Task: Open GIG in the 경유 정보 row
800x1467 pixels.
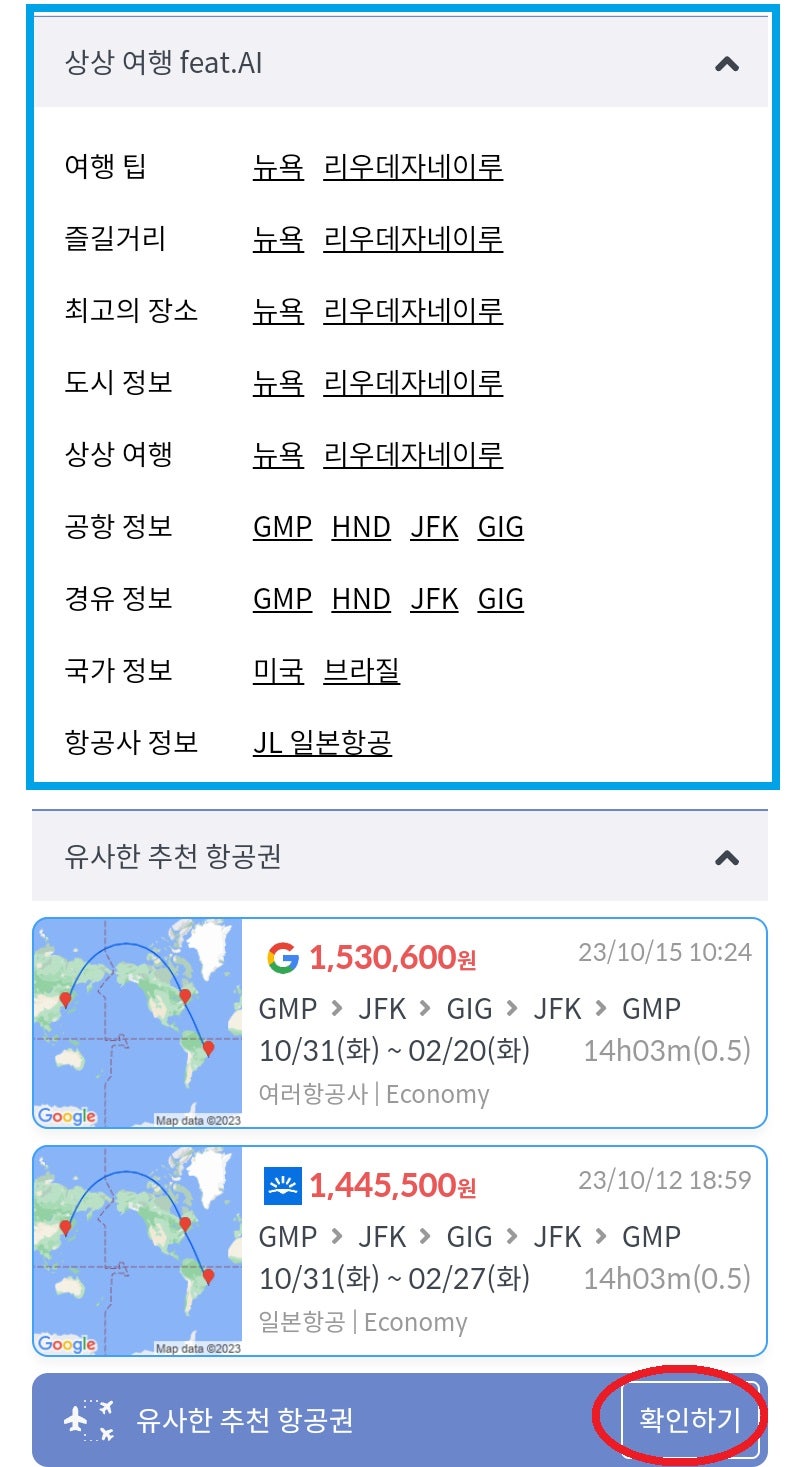Action: 500,598
